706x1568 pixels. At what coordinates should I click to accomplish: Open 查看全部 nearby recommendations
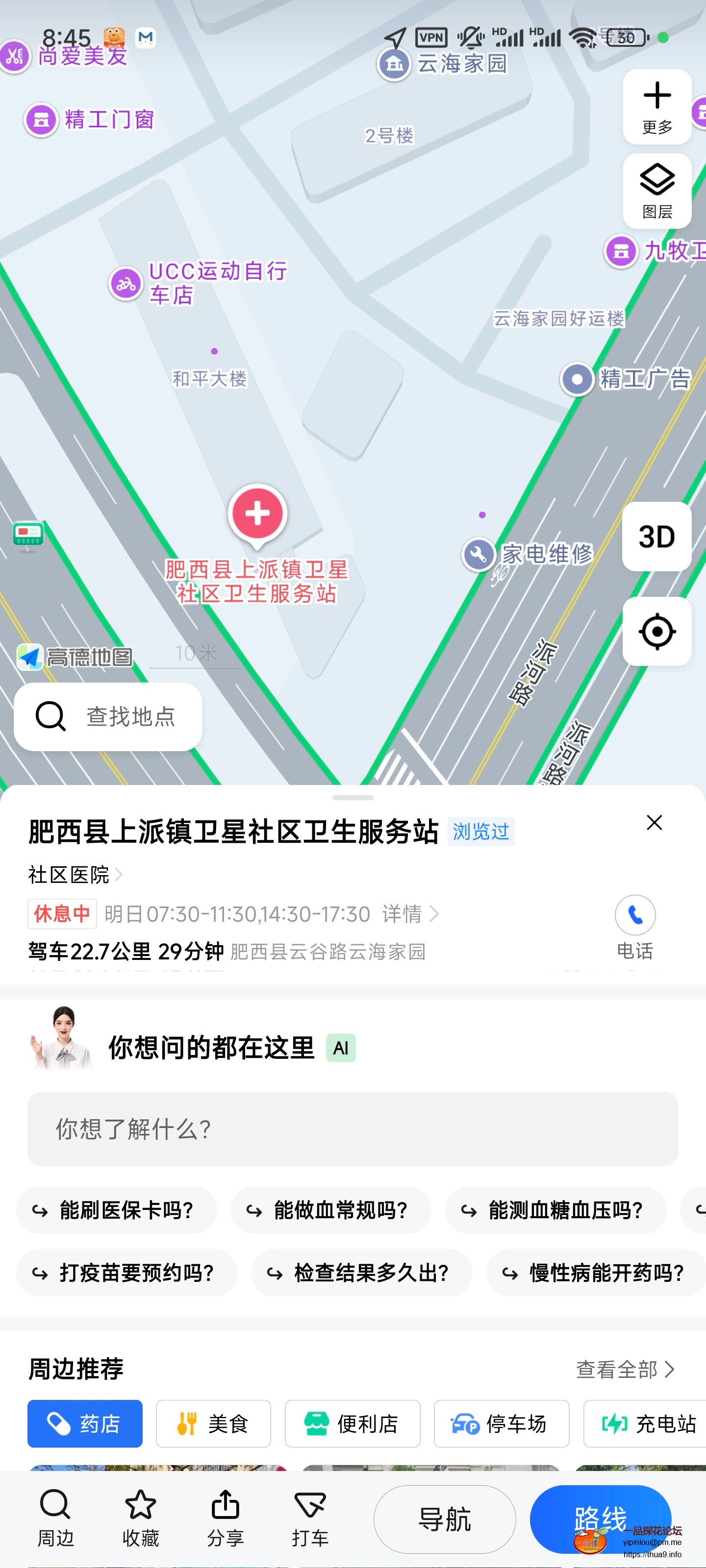click(x=625, y=1369)
